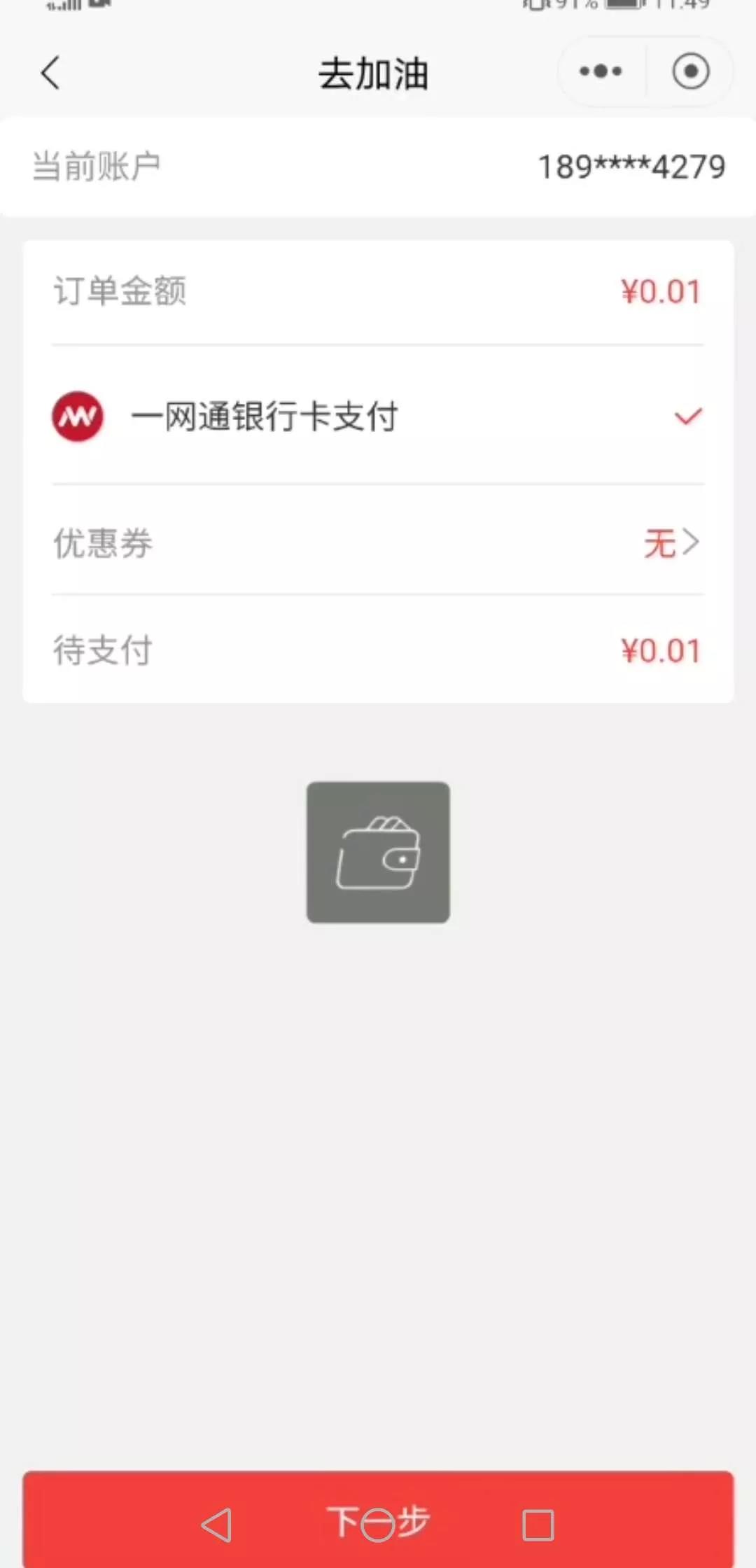Select 一网通银行卡支付 as the payment method

tap(378, 416)
